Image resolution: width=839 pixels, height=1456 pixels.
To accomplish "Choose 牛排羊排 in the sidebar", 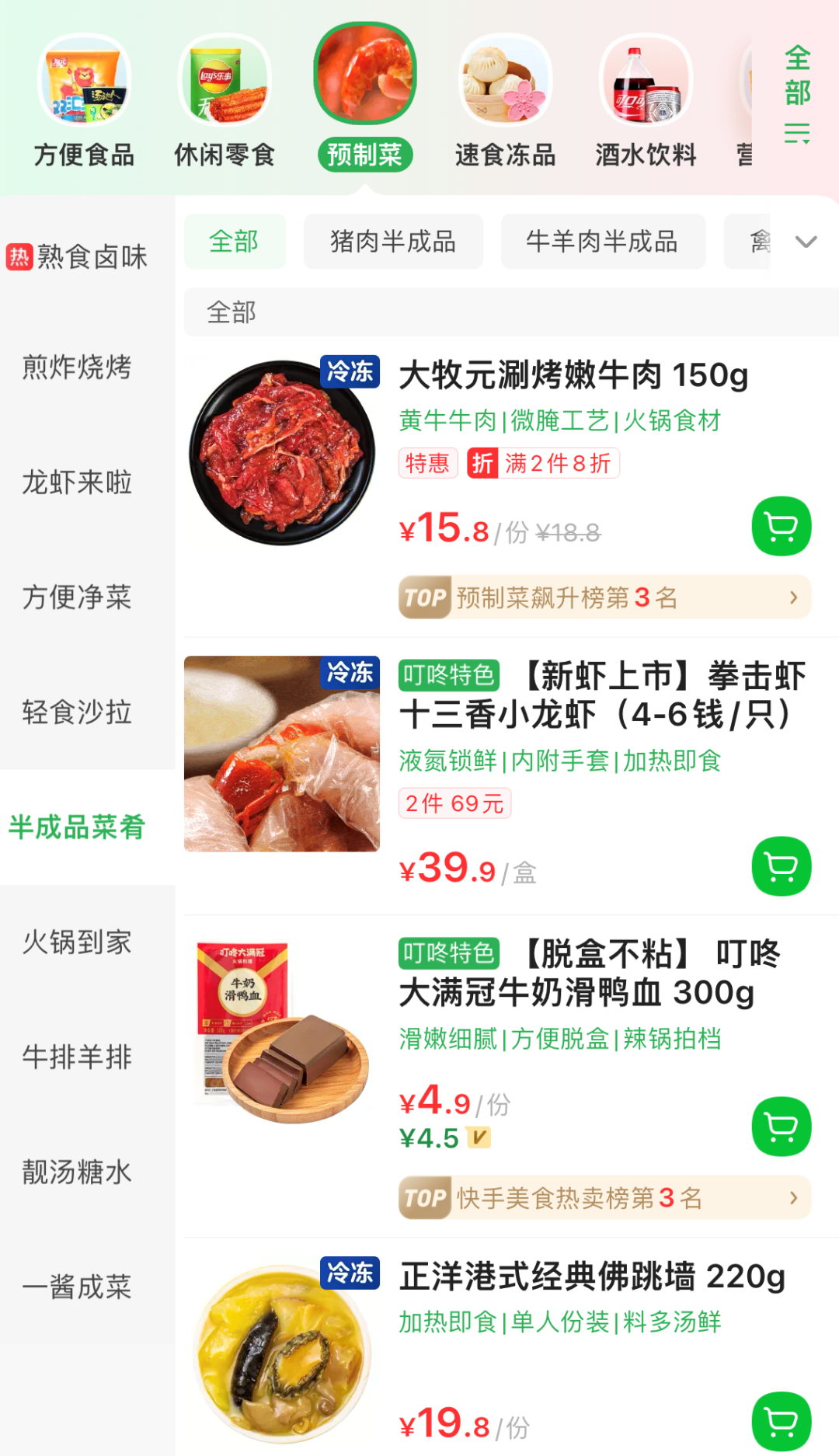I will pos(77,1057).
